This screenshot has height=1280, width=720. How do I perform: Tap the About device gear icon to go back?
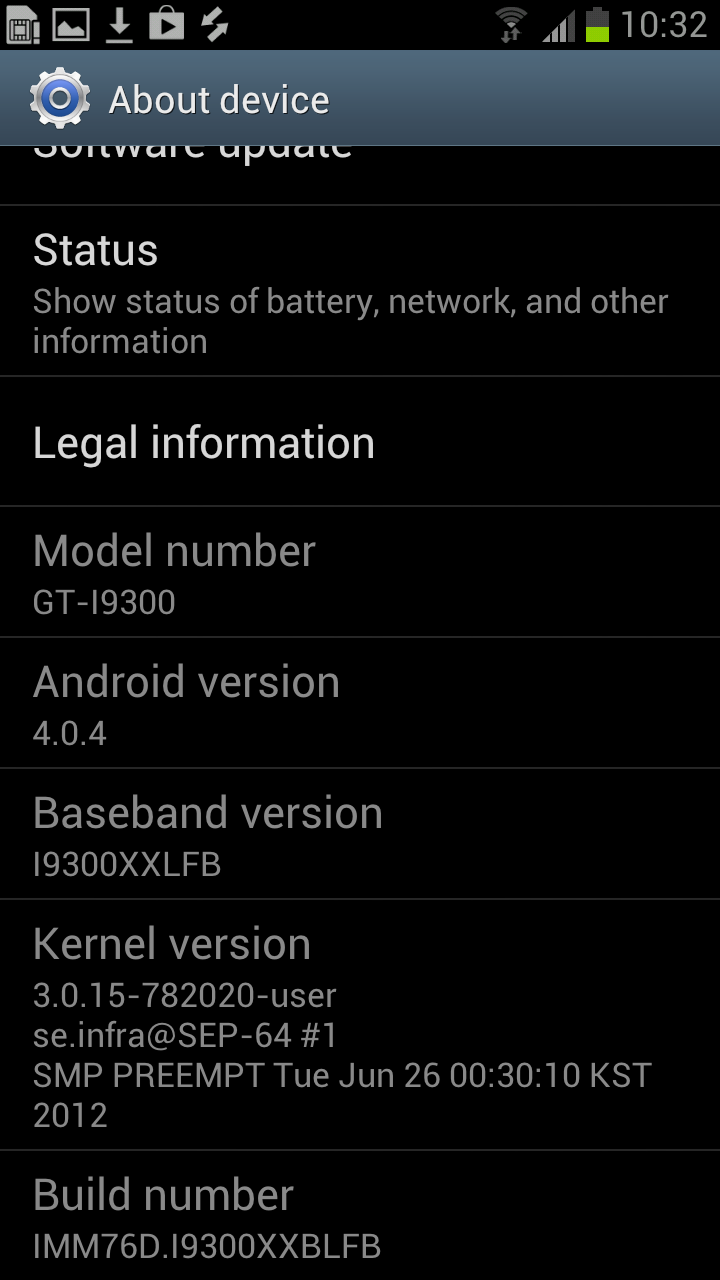60,99
